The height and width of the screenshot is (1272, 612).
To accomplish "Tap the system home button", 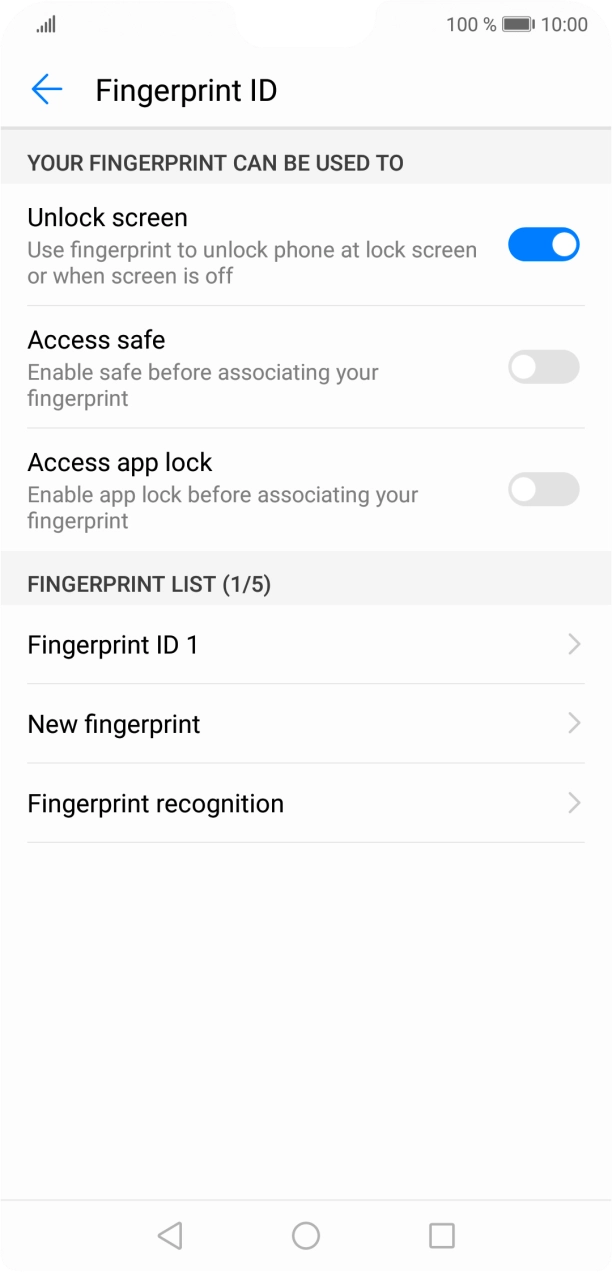I will [306, 1236].
